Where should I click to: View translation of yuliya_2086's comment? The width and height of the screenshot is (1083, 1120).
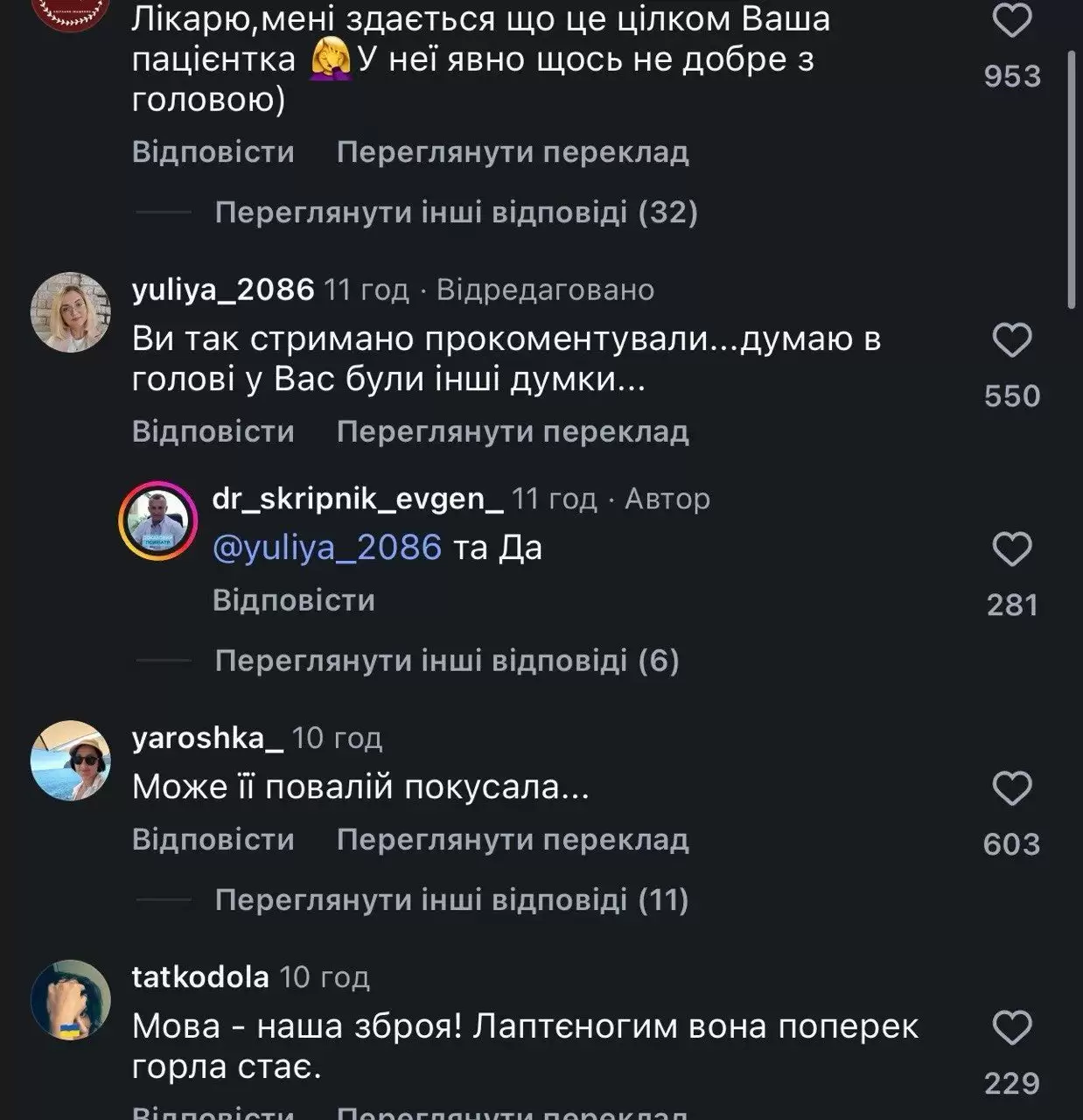point(513,431)
